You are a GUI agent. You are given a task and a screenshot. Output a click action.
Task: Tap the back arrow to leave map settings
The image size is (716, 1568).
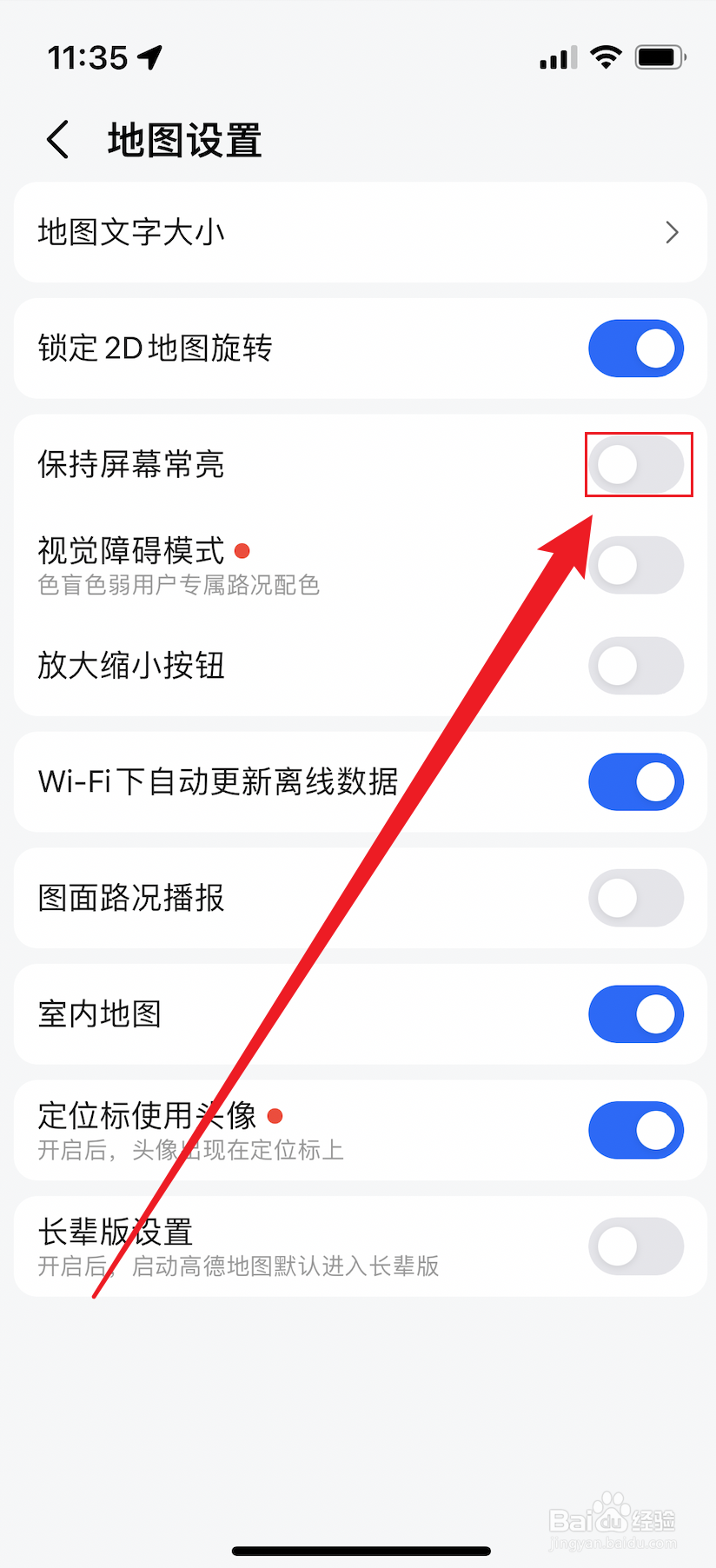click(57, 139)
